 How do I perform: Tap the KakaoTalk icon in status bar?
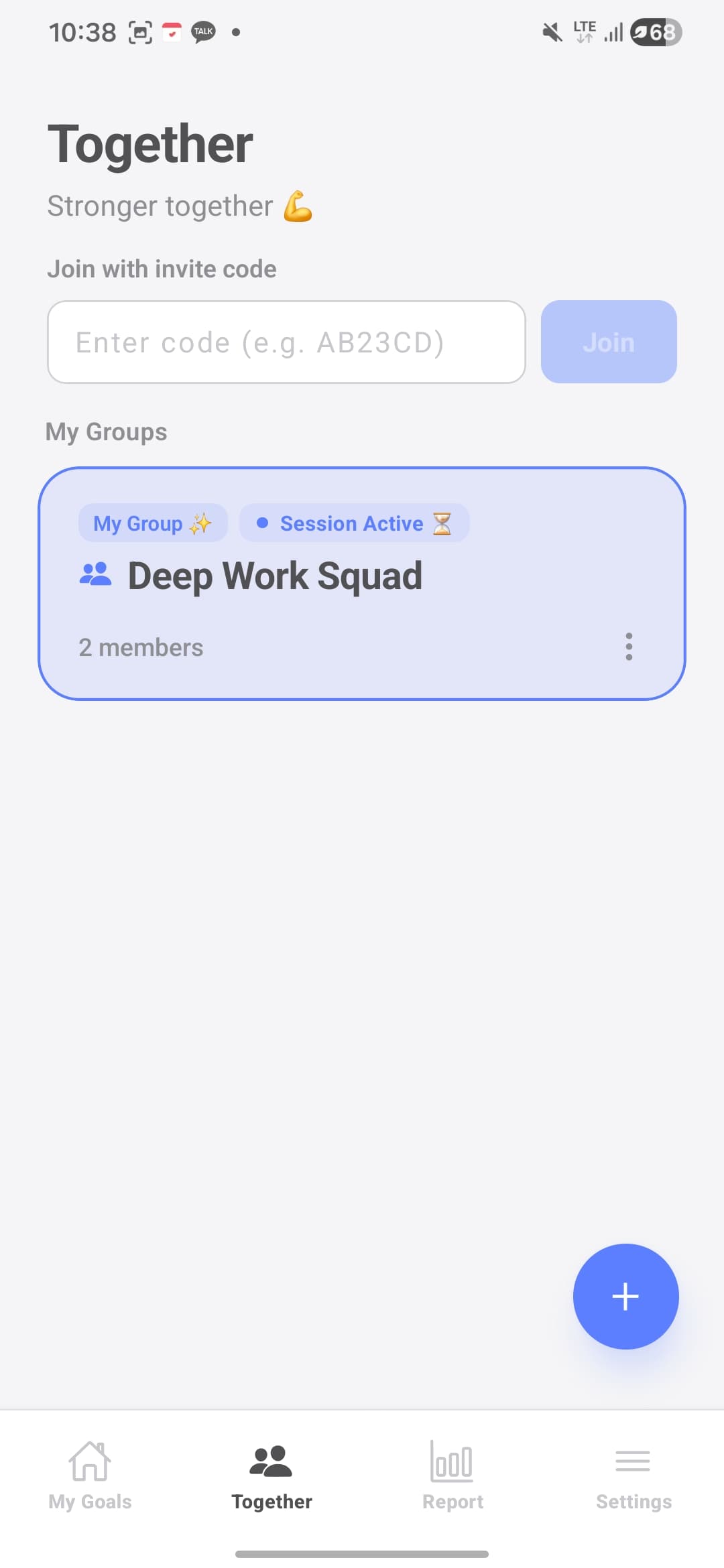coord(203,31)
